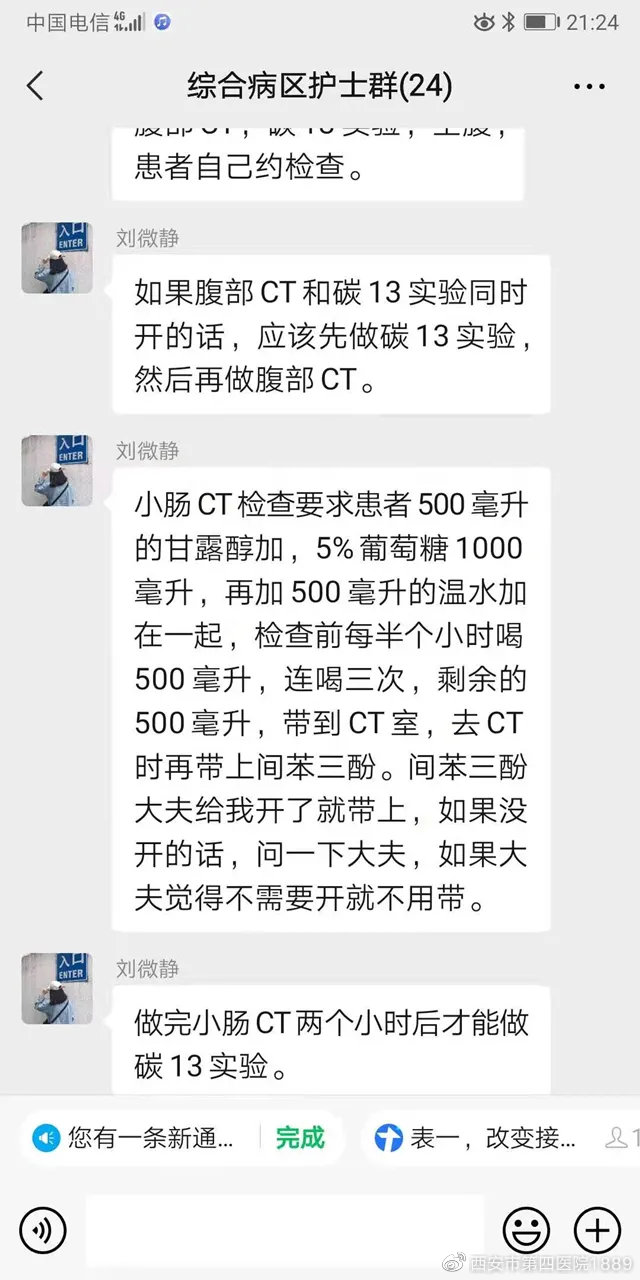Image resolution: width=640 pixels, height=1280 pixels.
Task: Mark new notification as 完成
Action: (300, 1138)
